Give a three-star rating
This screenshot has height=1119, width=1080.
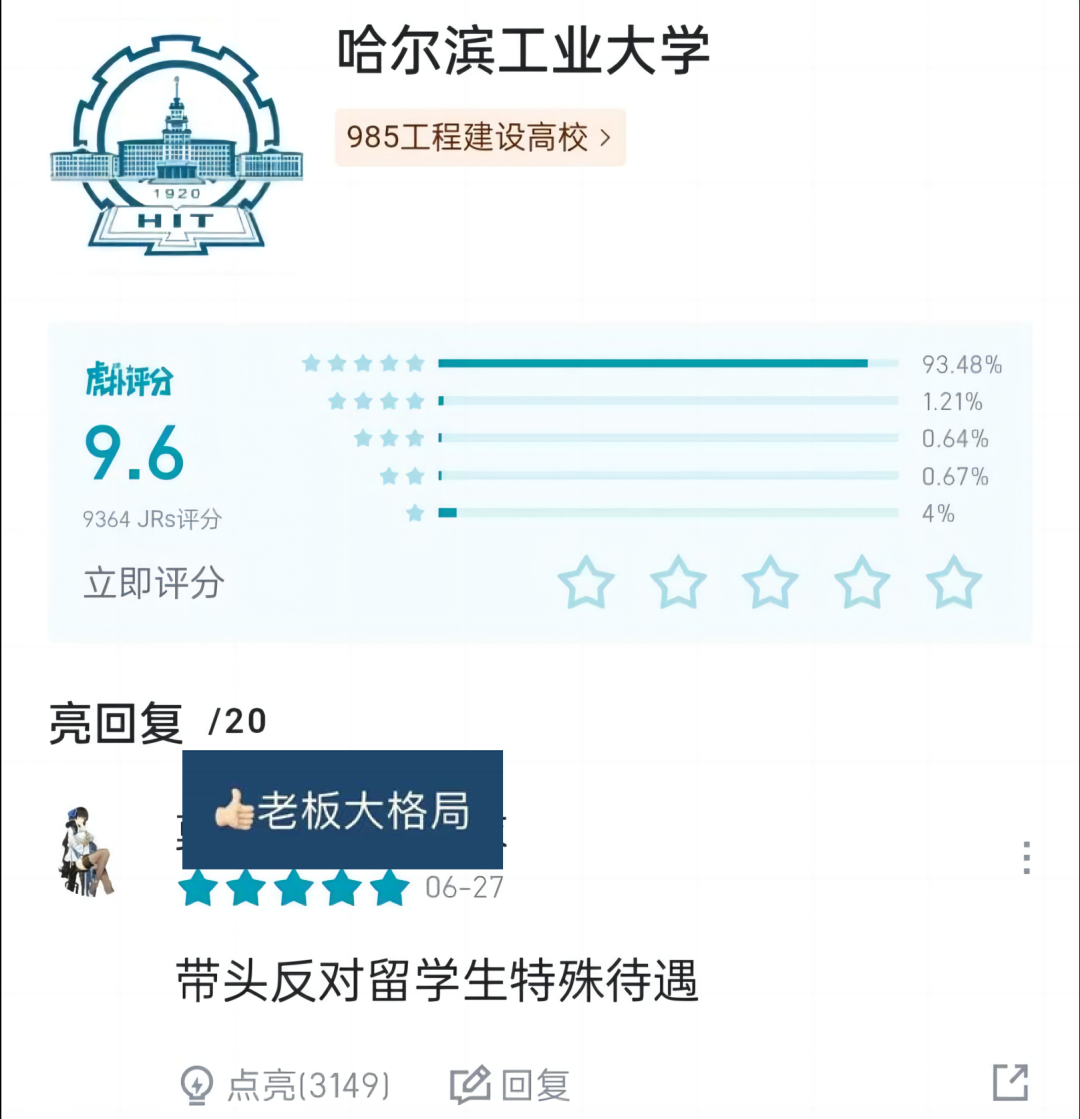770,583
